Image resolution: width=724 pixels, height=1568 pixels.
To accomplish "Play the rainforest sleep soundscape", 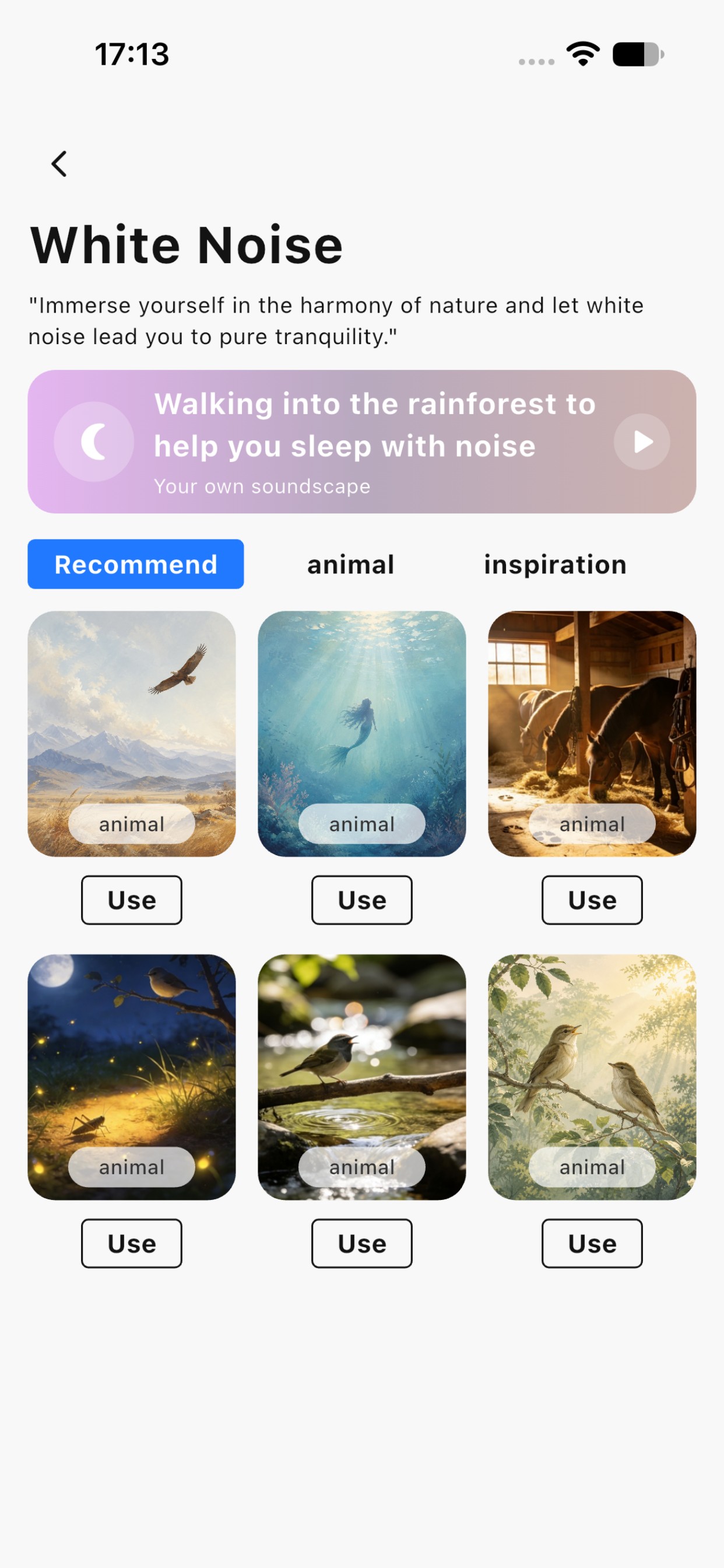I will point(641,442).
